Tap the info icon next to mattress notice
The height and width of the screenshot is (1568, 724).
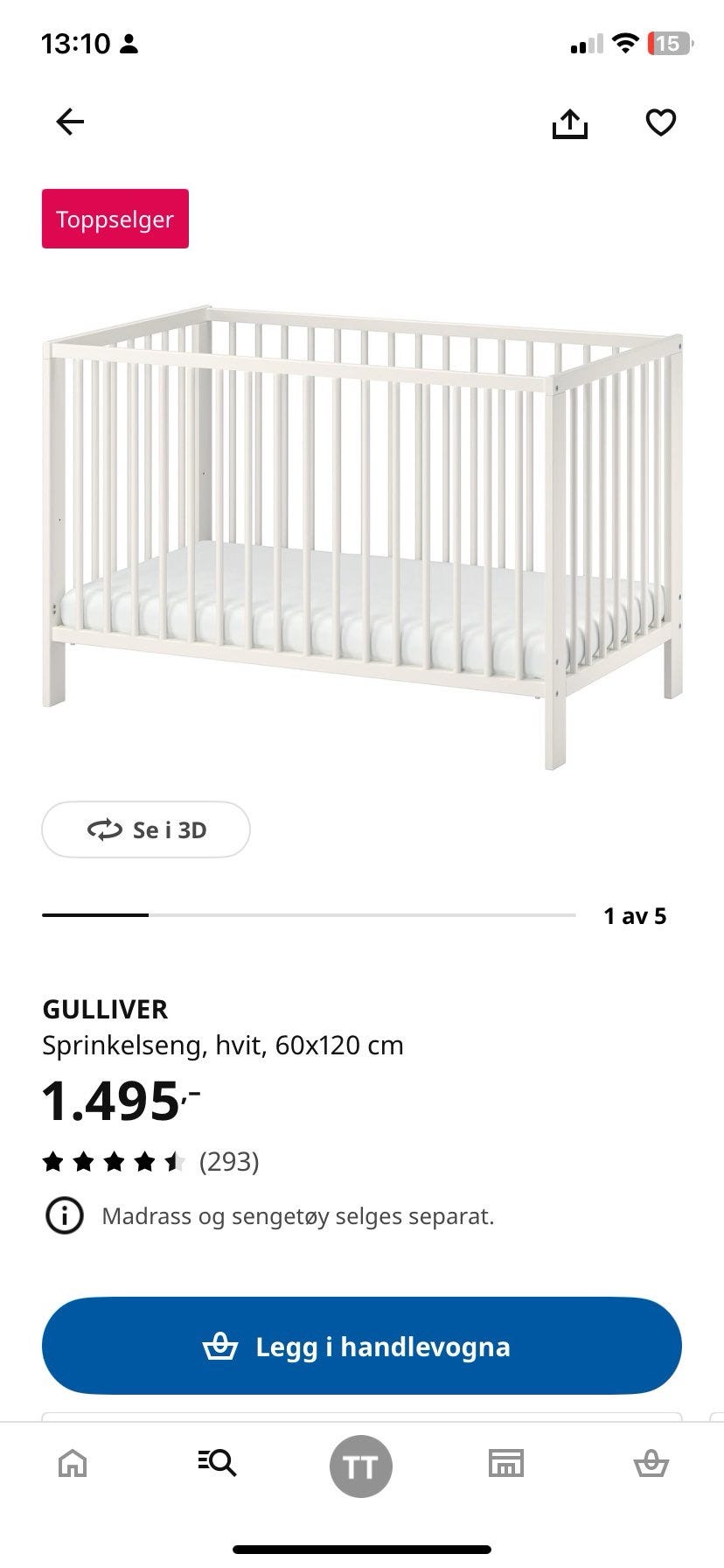coord(62,1215)
